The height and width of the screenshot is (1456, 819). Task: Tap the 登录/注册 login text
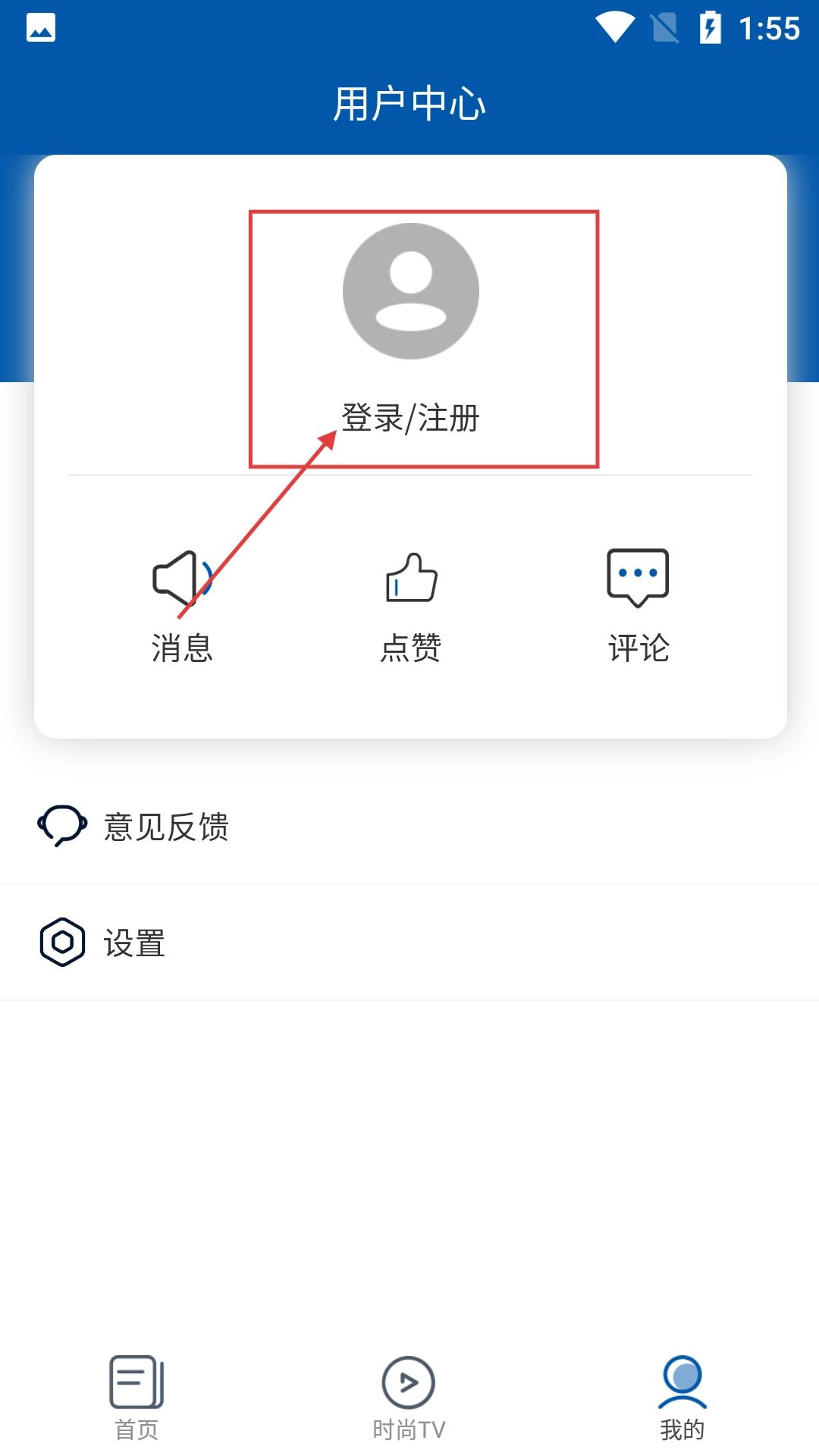click(x=410, y=419)
